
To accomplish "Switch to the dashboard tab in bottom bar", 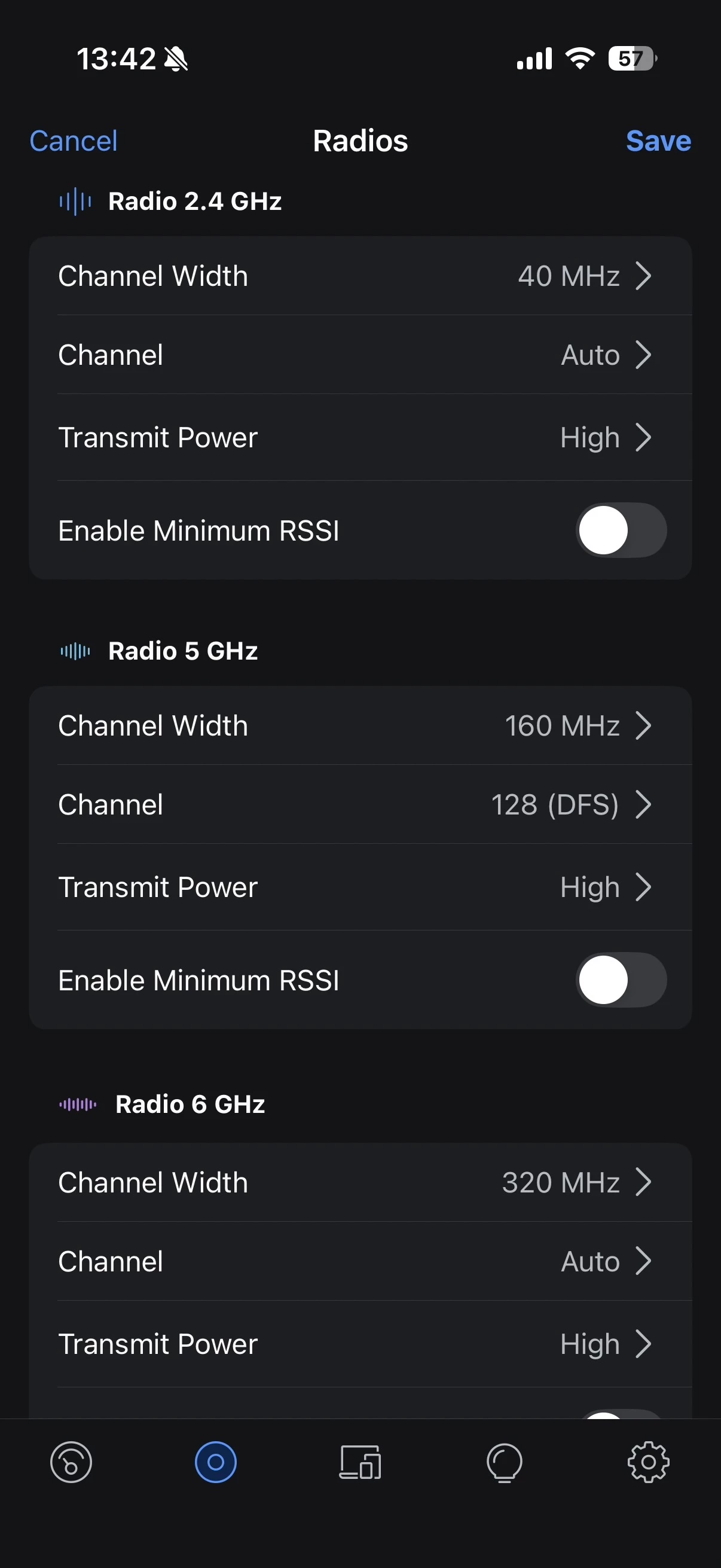I will 71,1462.
